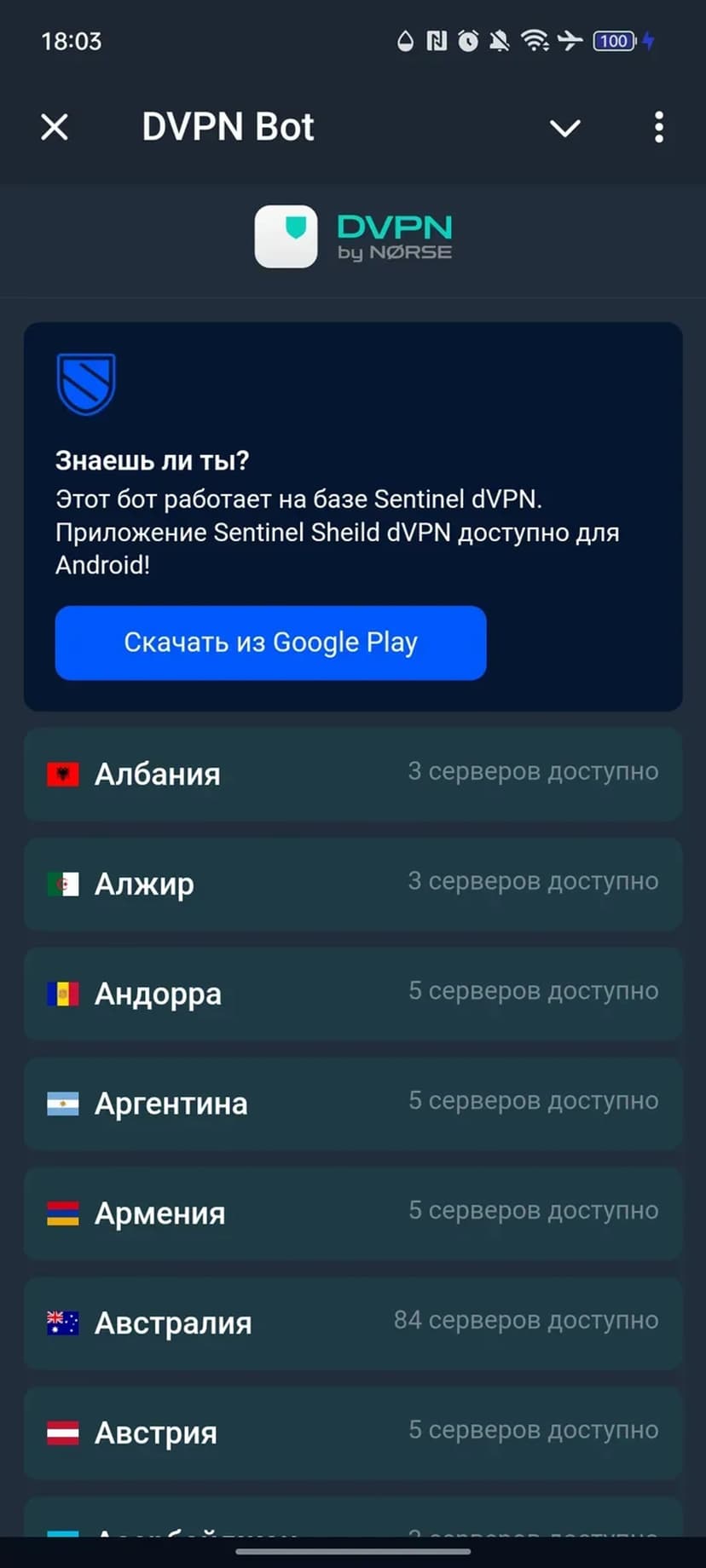
Task: Pick Австралия with 84 servers
Action: [x=353, y=1323]
